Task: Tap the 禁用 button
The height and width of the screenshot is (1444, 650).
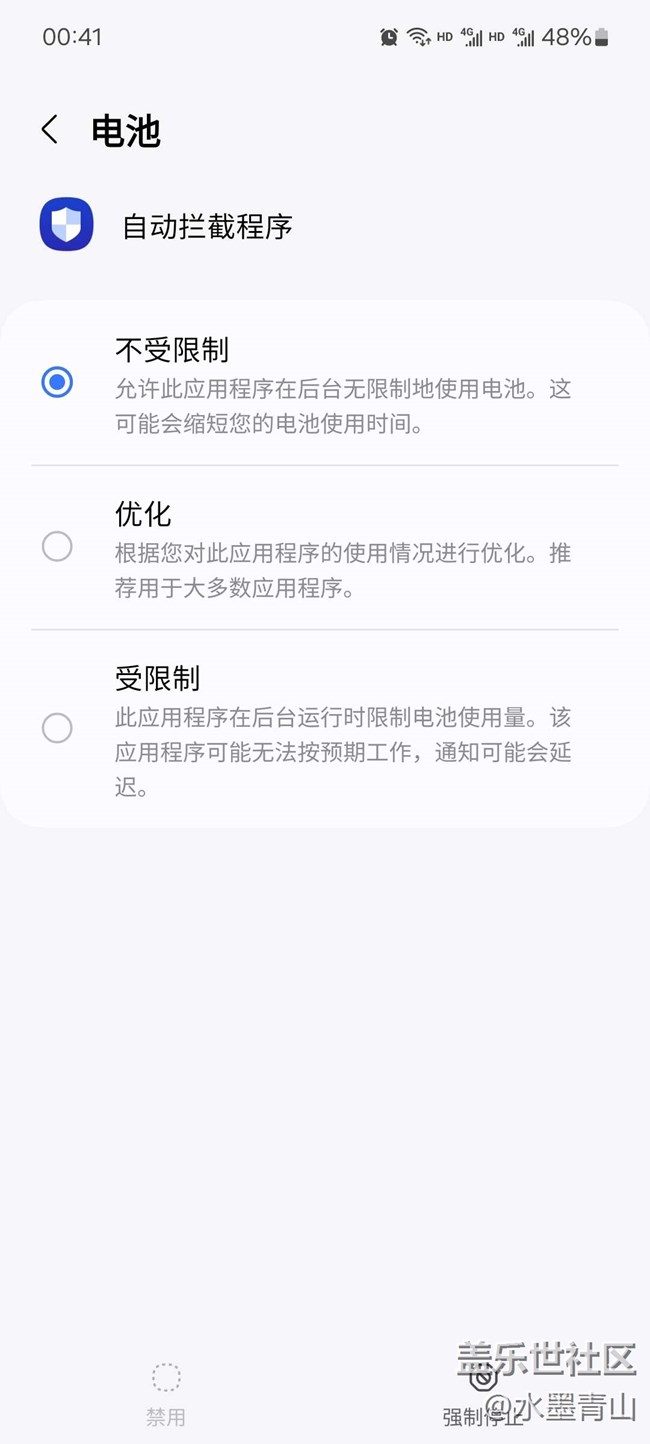Action: 166,1392
